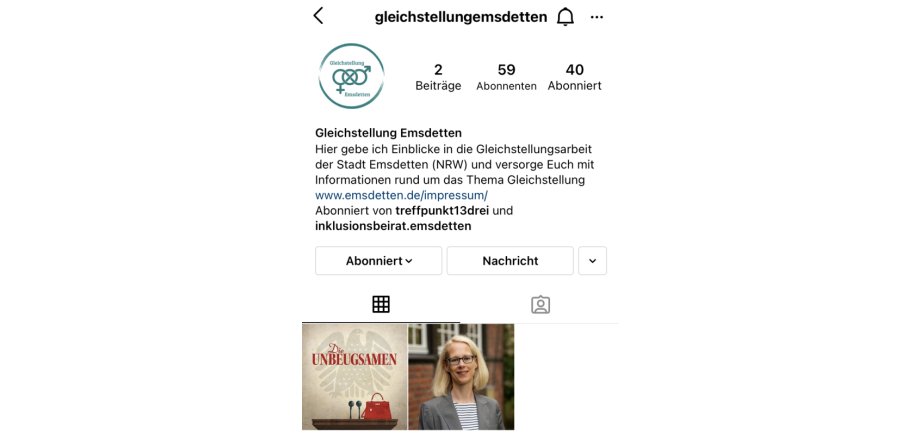Switch to the tagged photos tab
920x438 pixels.
coord(540,304)
